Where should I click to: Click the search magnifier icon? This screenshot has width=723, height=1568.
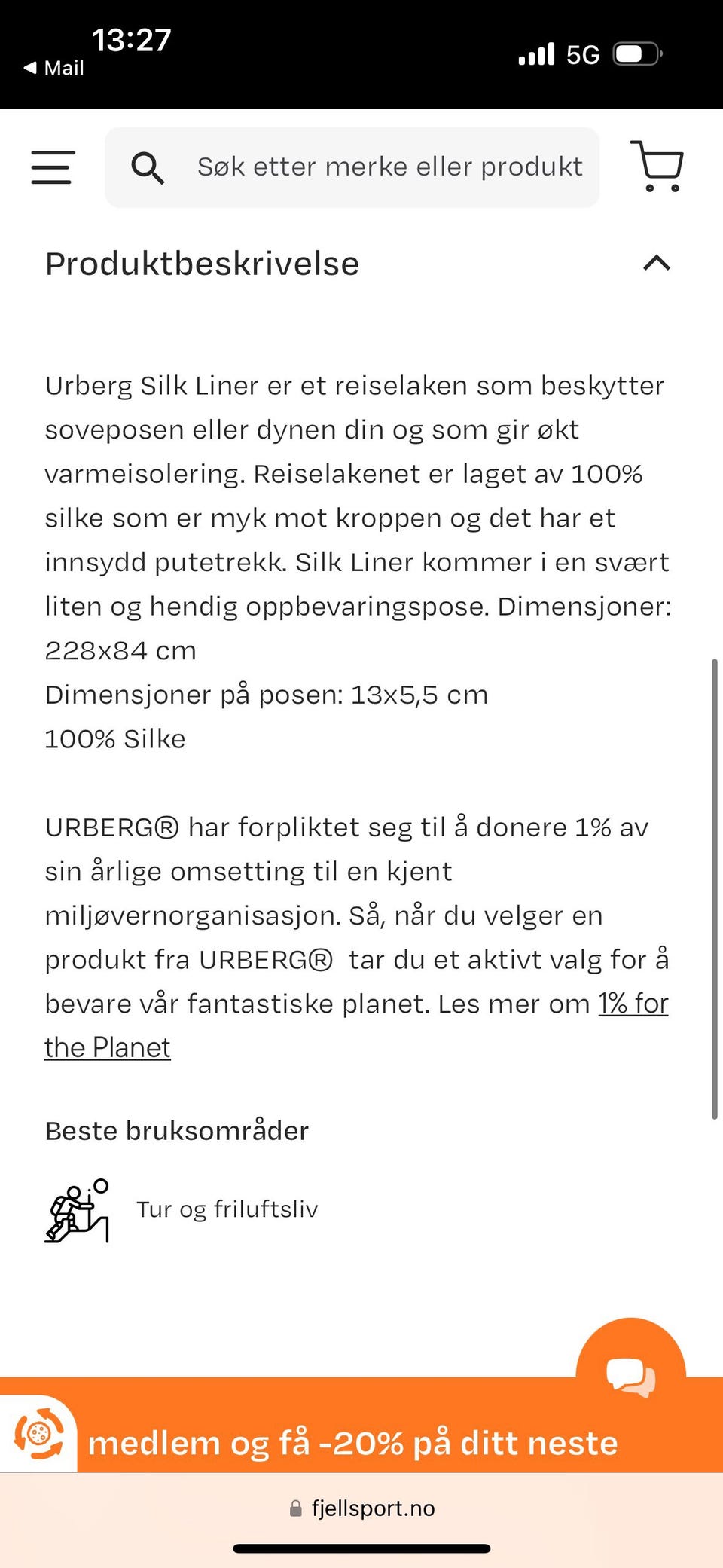[148, 167]
